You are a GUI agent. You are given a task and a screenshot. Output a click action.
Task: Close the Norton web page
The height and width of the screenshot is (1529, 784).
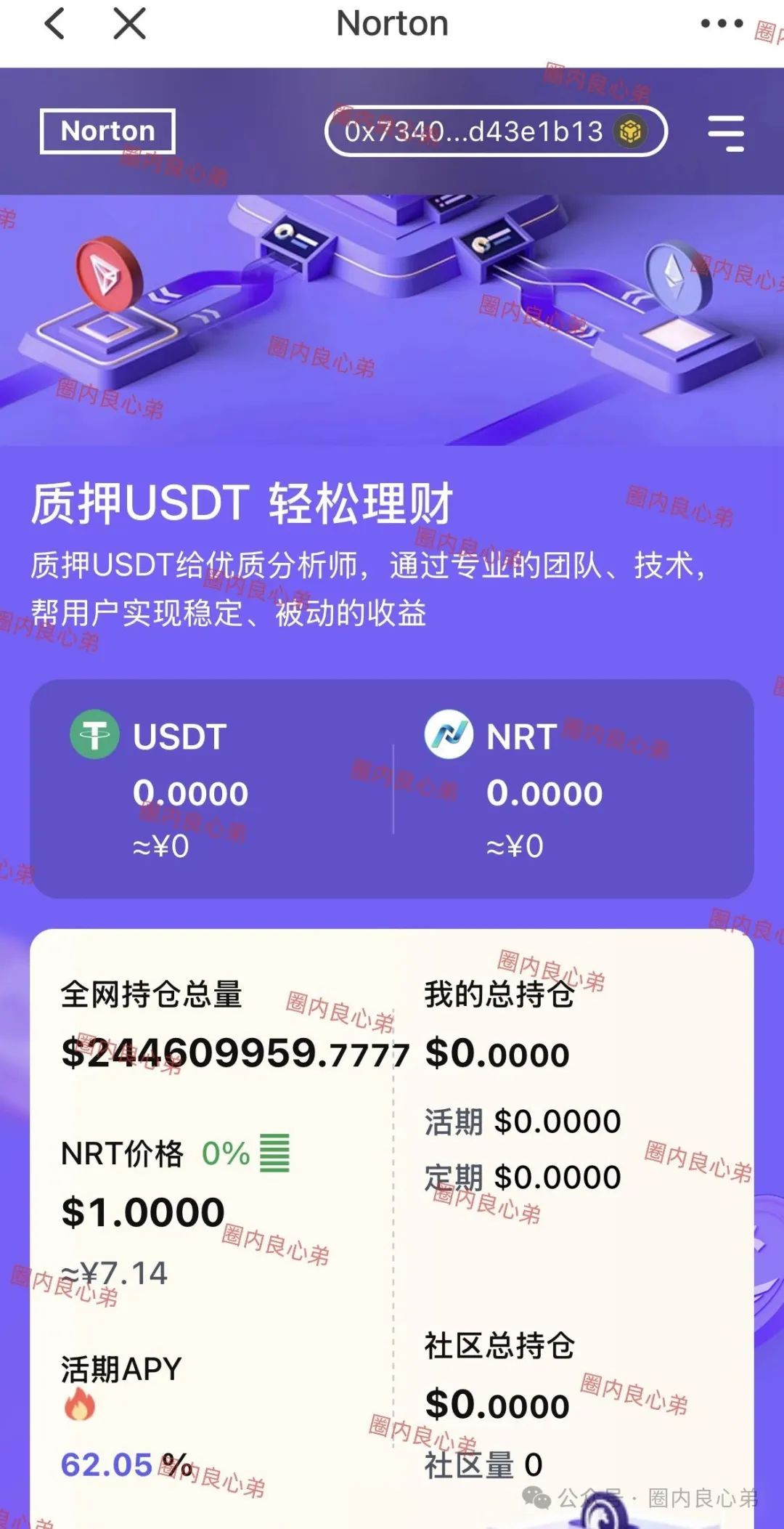[130, 23]
